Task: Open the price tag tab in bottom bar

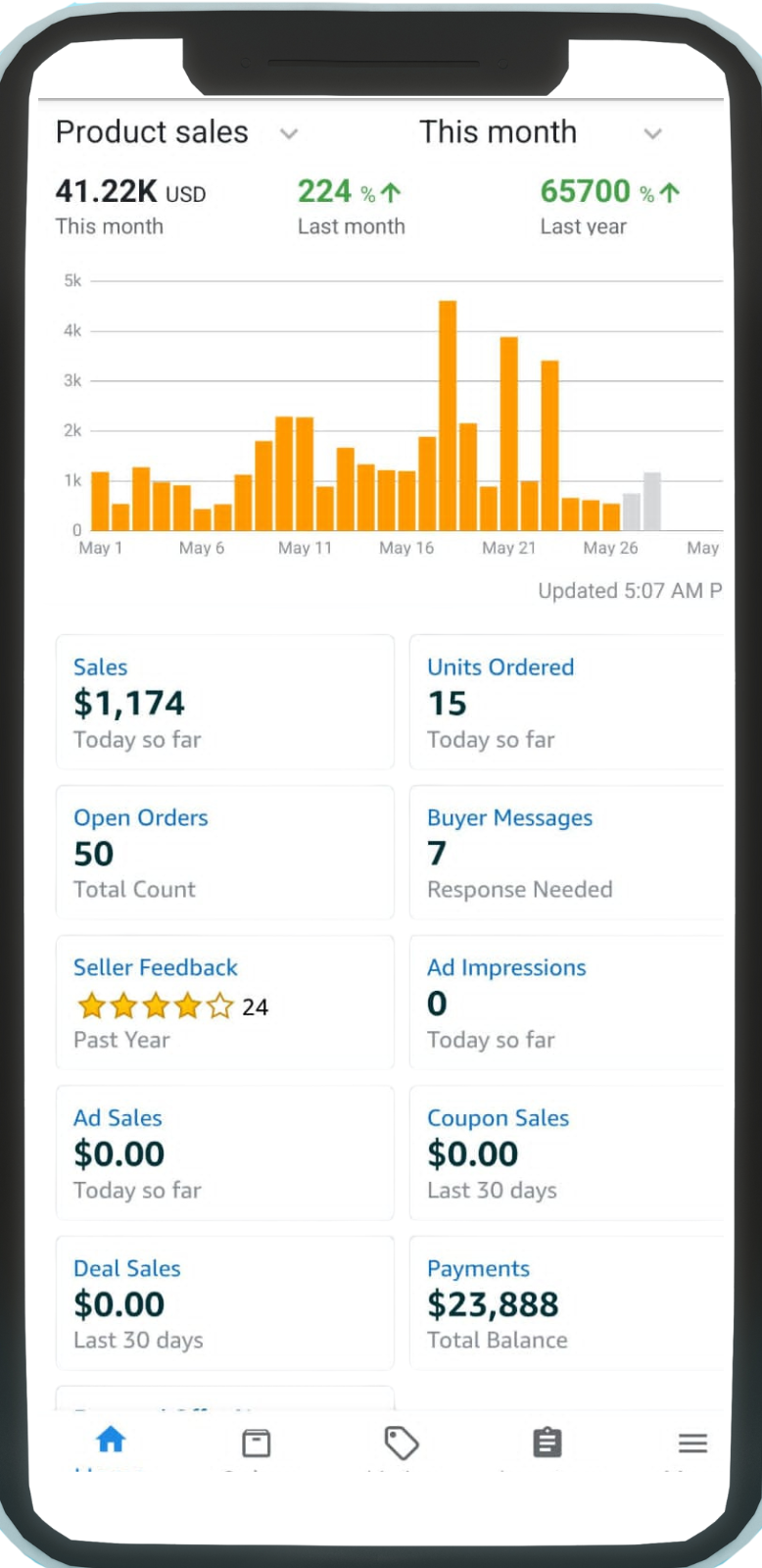Action: pyautogui.click(x=402, y=1443)
